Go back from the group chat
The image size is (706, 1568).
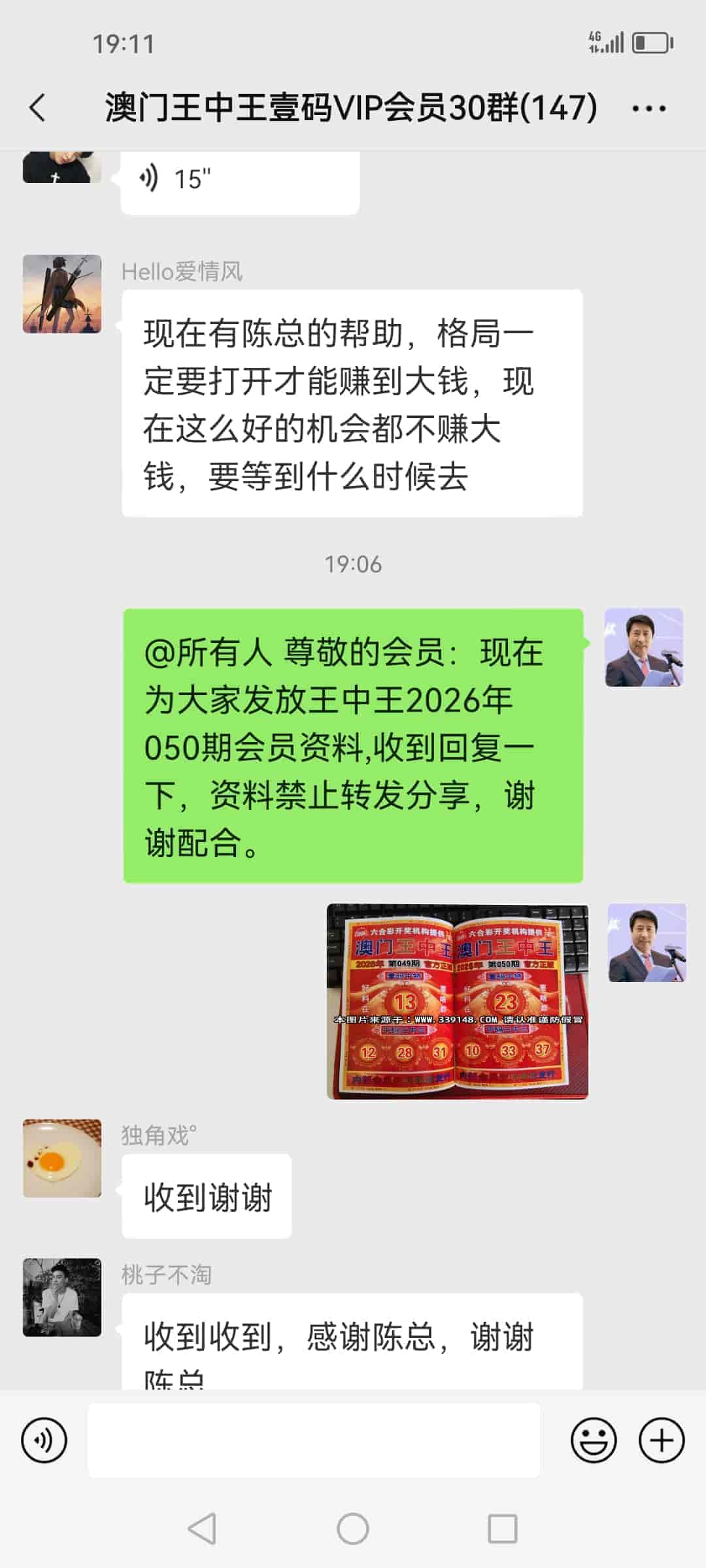click(38, 108)
